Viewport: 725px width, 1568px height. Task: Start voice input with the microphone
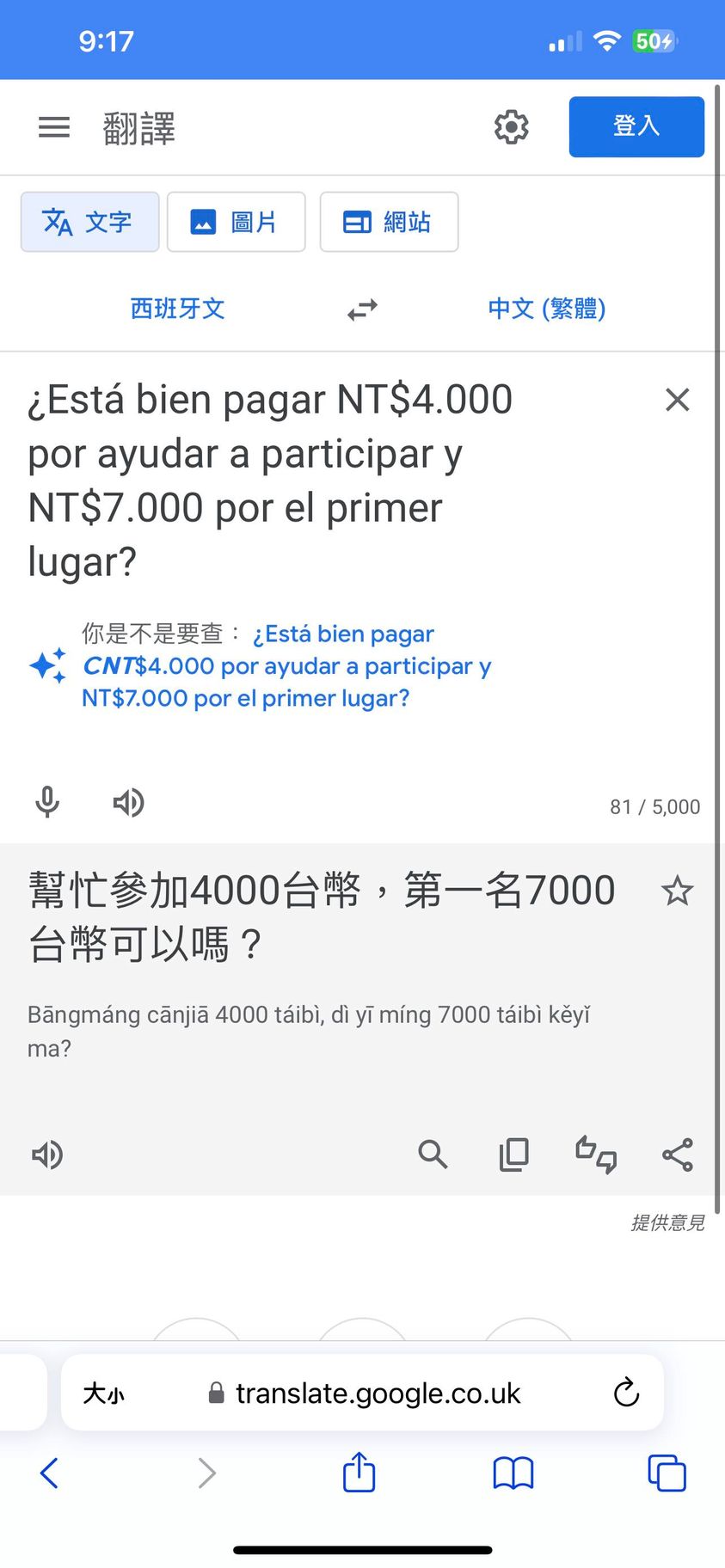click(47, 802)
